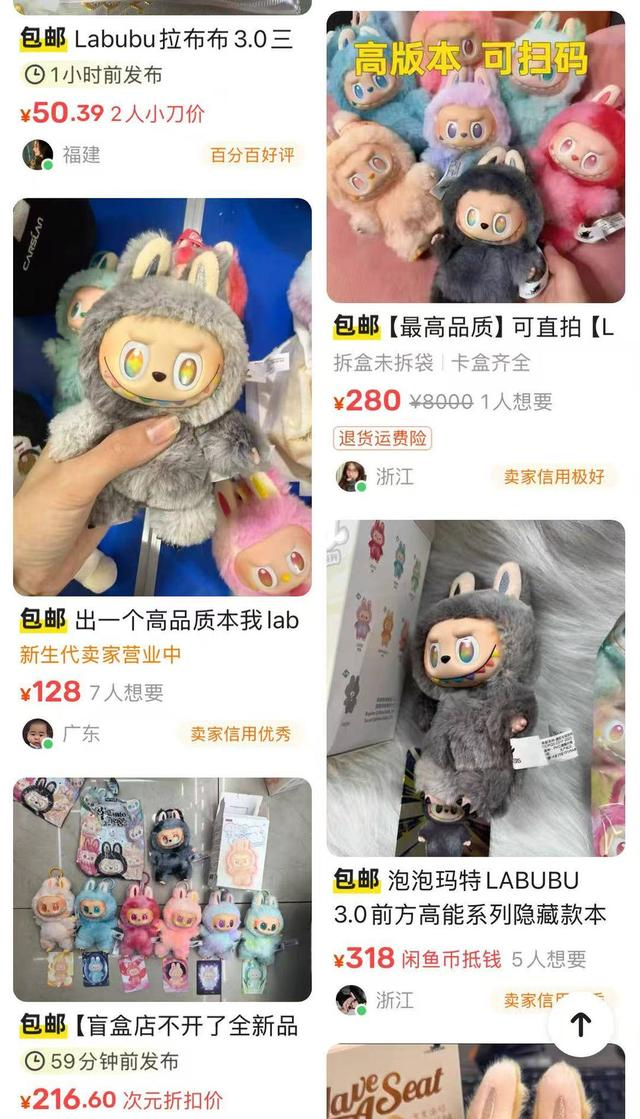View the Have A Seat listing

[x=475, y=1081]
